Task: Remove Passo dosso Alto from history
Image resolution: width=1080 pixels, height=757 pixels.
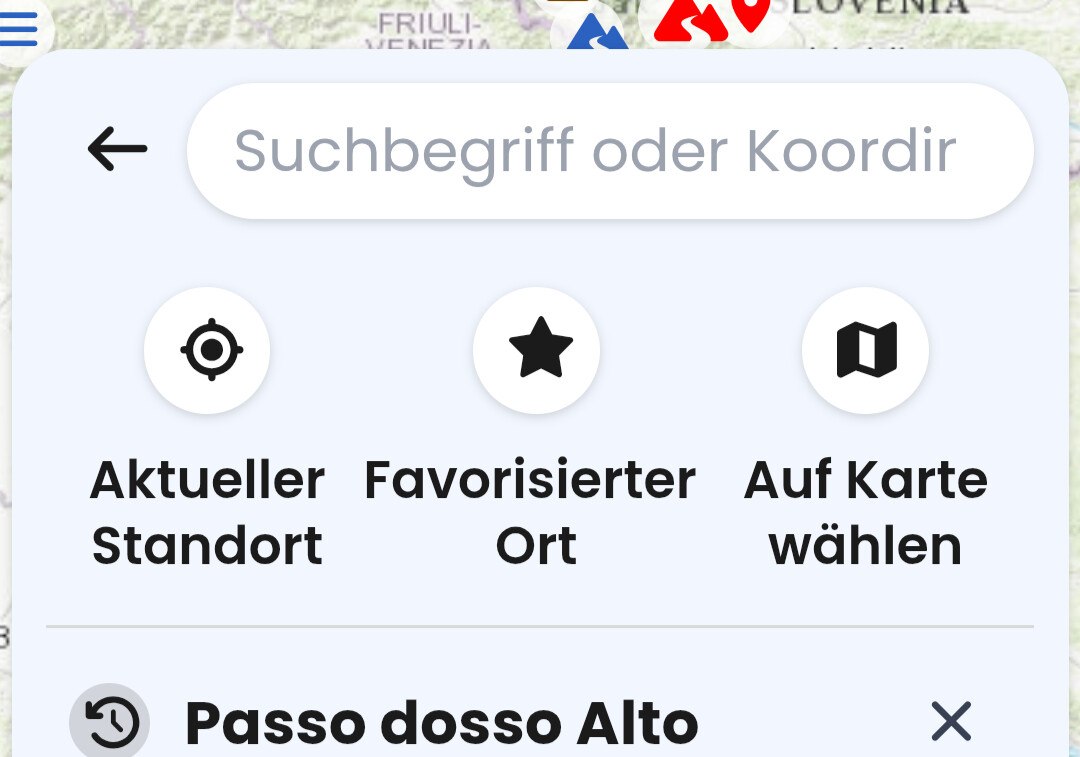Action: click(950, 721)
